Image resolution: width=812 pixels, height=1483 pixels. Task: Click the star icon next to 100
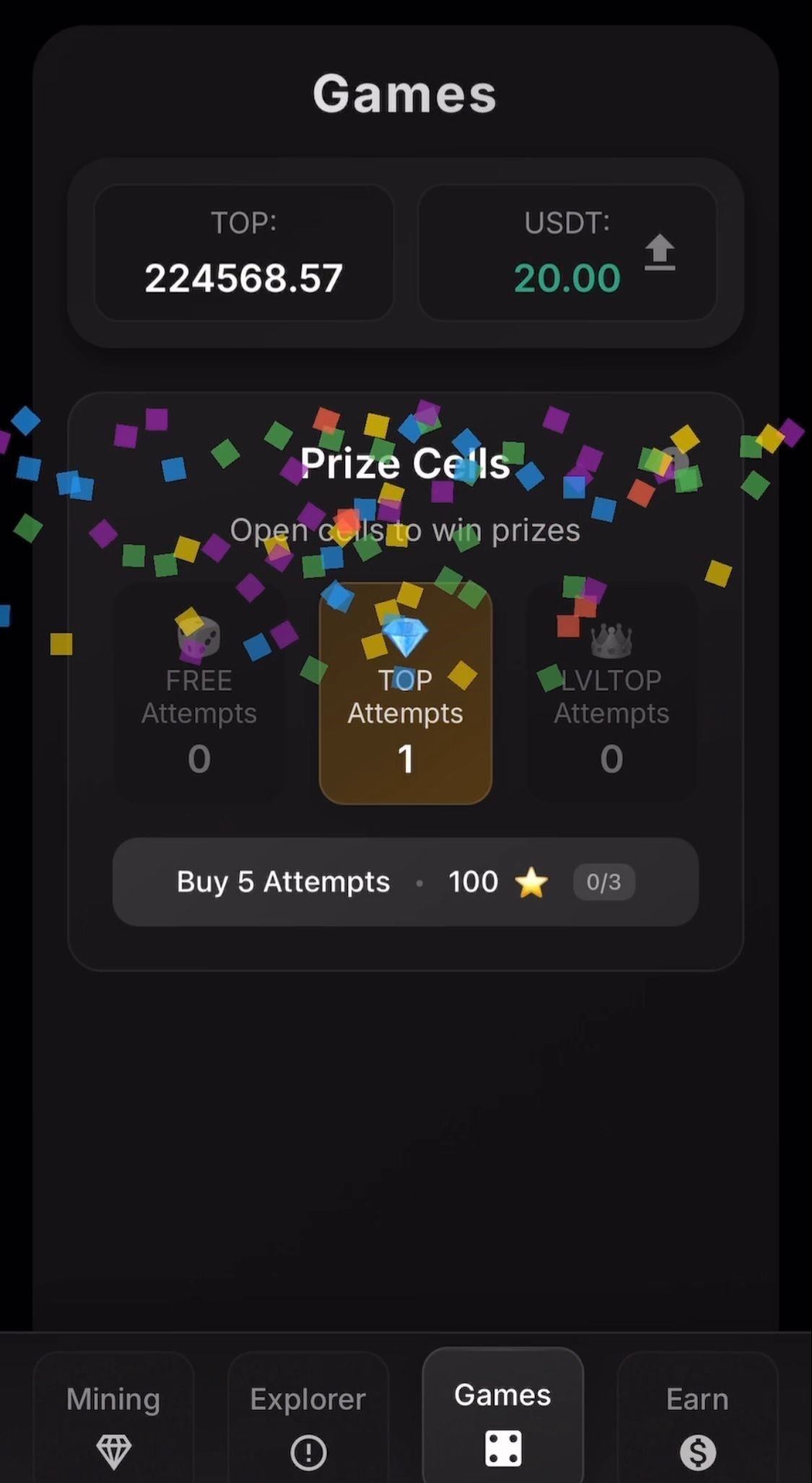(x=531, y=882)
